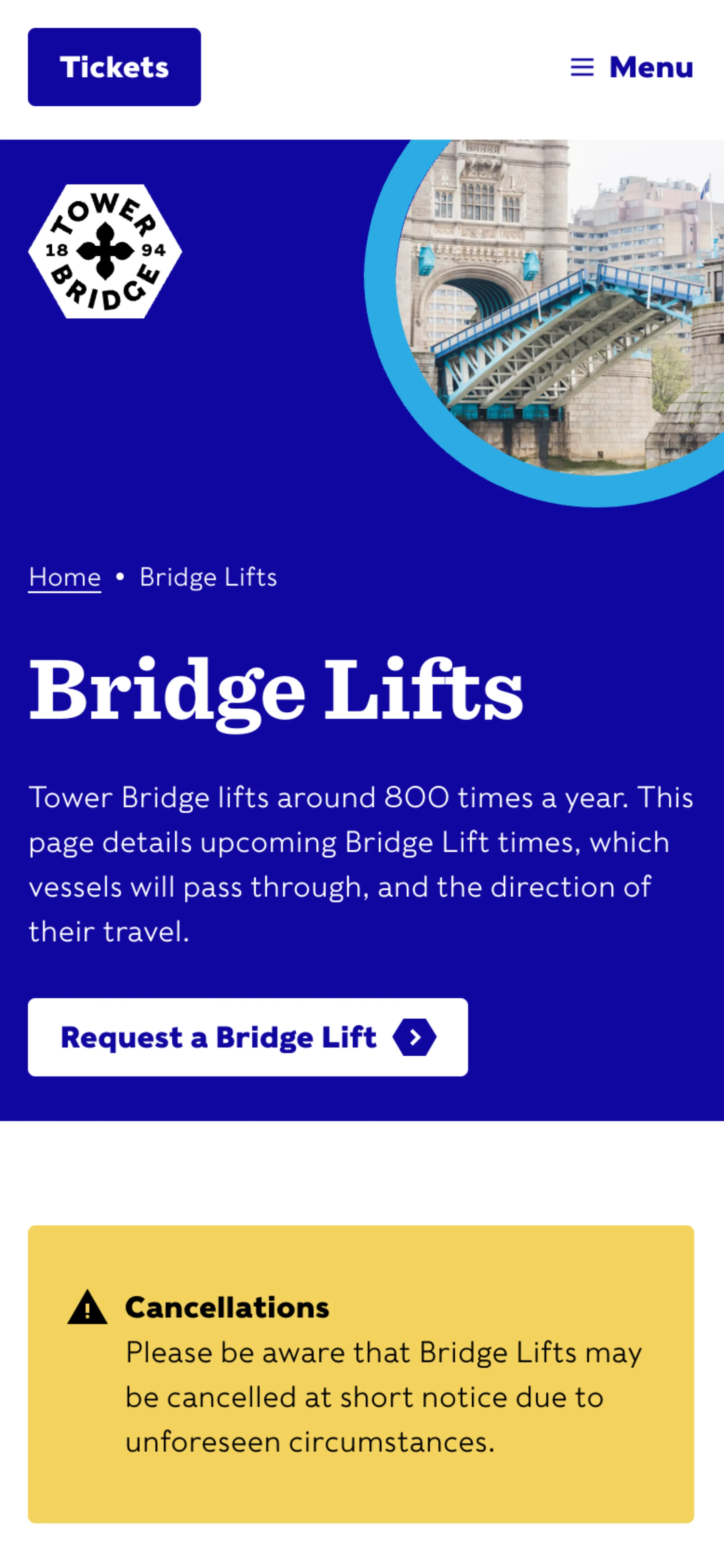The width and height of the screenshot is (724, 1568).
Task: Select Request a Bridge Lift
Action: click(248, 1037)
